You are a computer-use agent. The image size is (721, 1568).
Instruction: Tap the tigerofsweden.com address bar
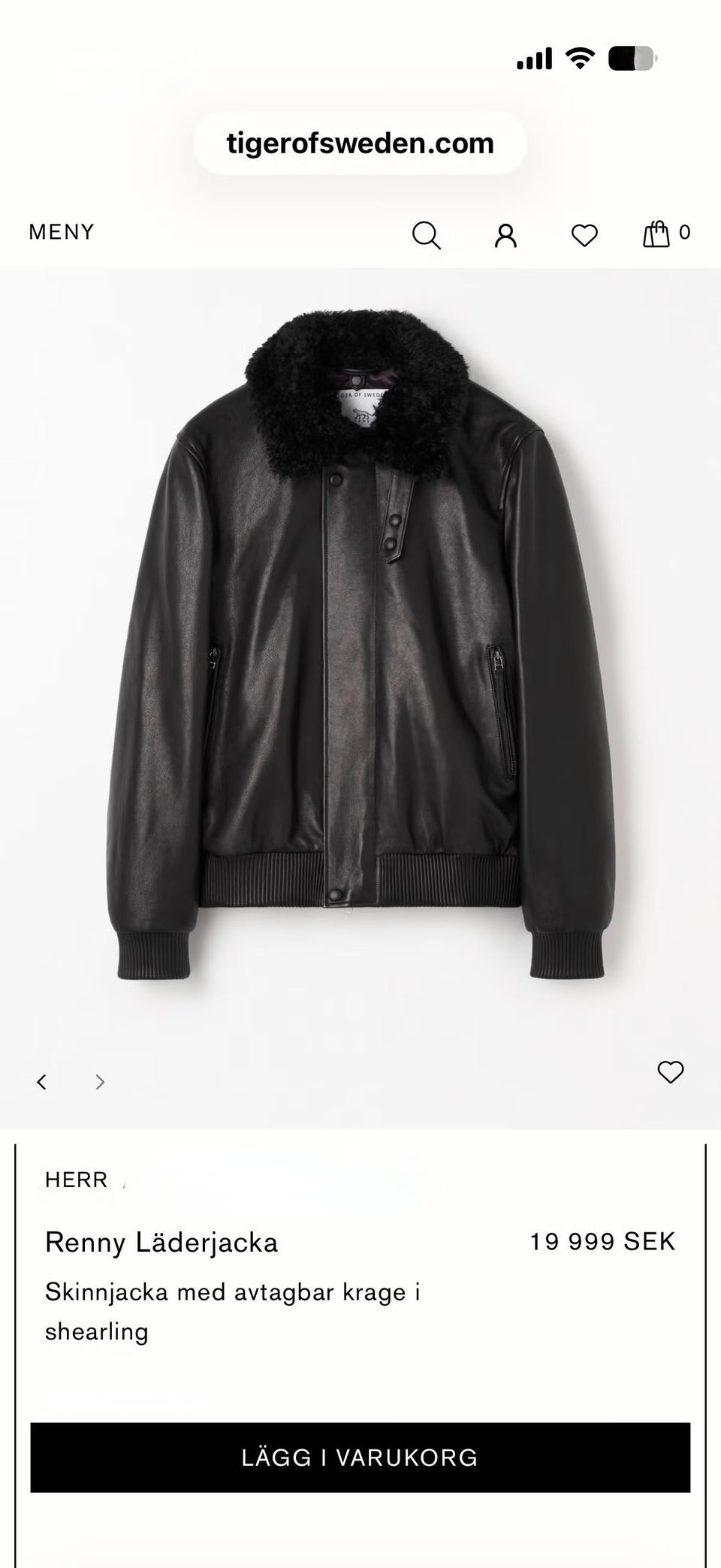(x=360, y=144)
